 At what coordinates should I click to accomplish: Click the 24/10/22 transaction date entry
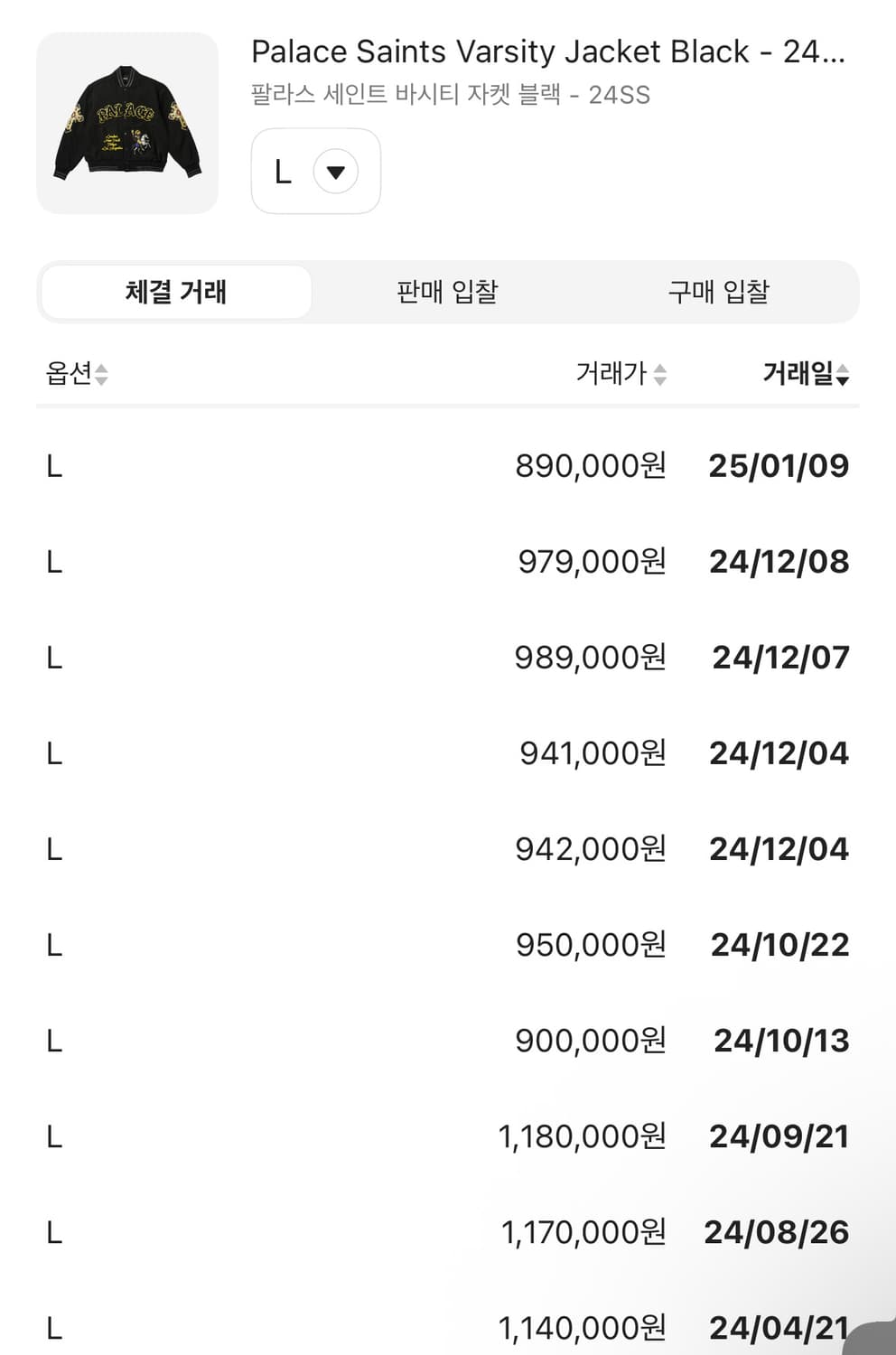pyautogui.click(x=779, y=944)
